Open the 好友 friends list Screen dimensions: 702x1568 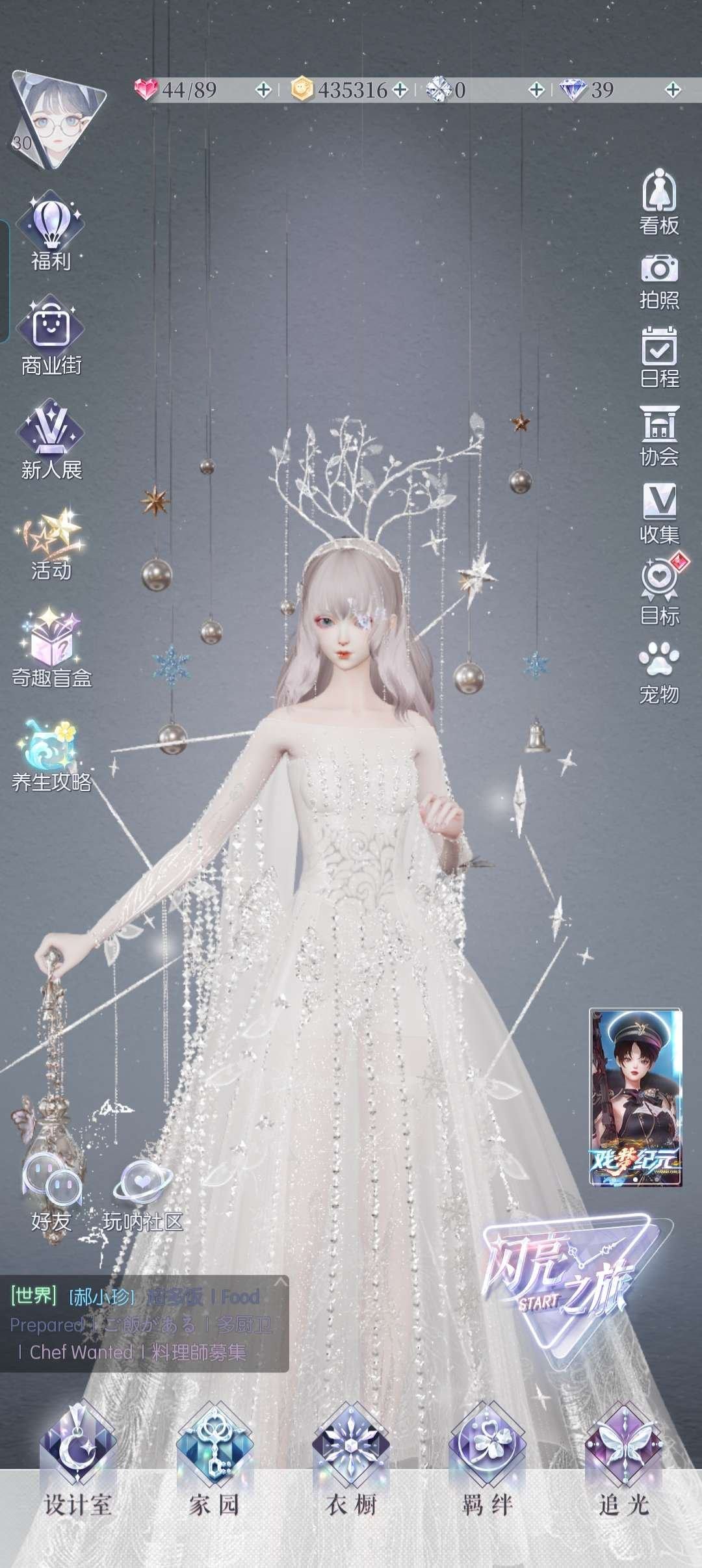51,1199
